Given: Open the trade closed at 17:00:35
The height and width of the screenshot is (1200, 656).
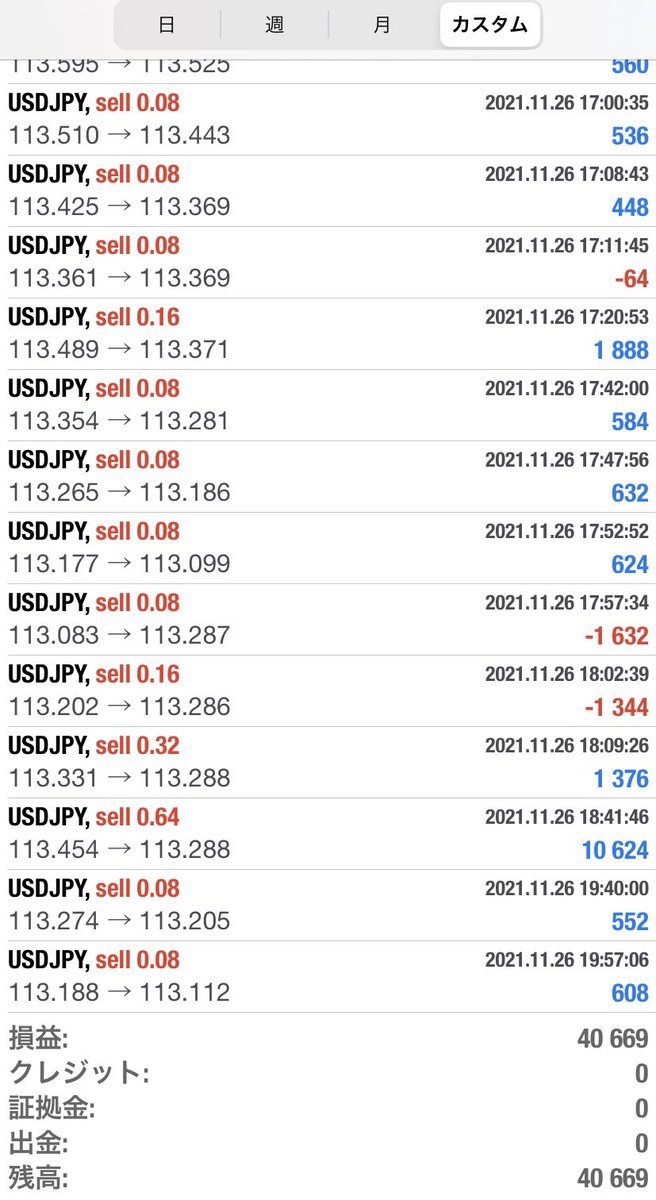Looking at the screenshot, I should pyautogui.click(x=328, y=119).
